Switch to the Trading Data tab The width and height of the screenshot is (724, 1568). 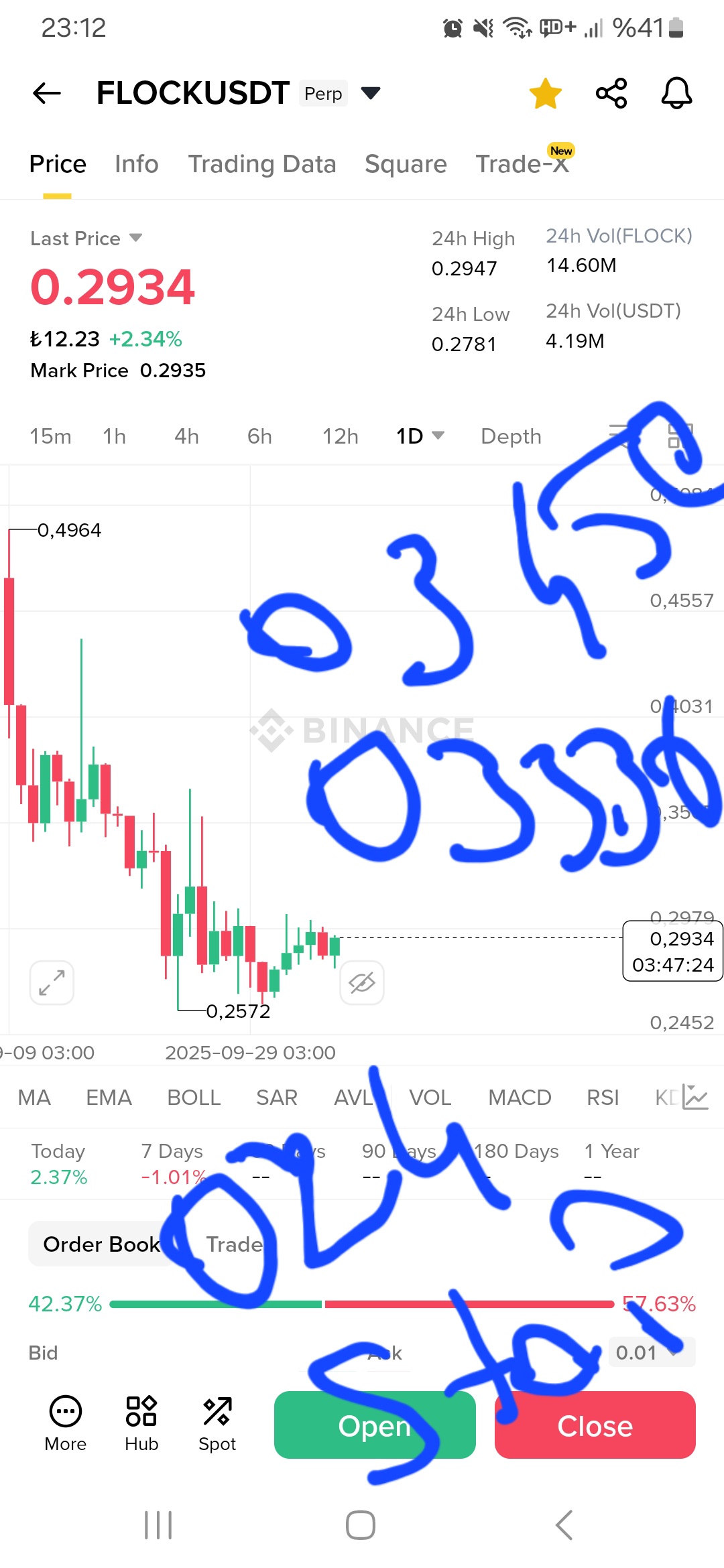261,164
